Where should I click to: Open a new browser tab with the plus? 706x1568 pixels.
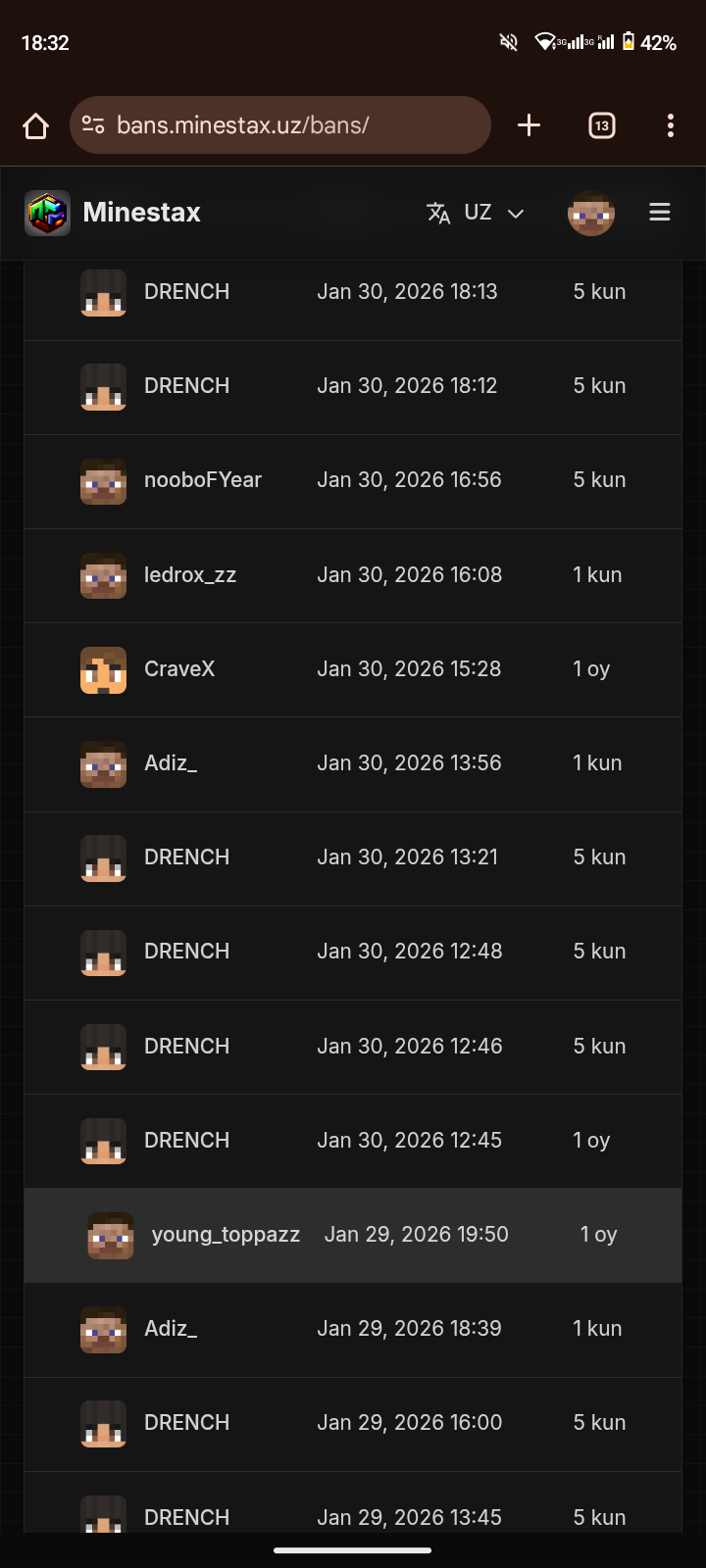pyautogui.click(x=529, y=124)
